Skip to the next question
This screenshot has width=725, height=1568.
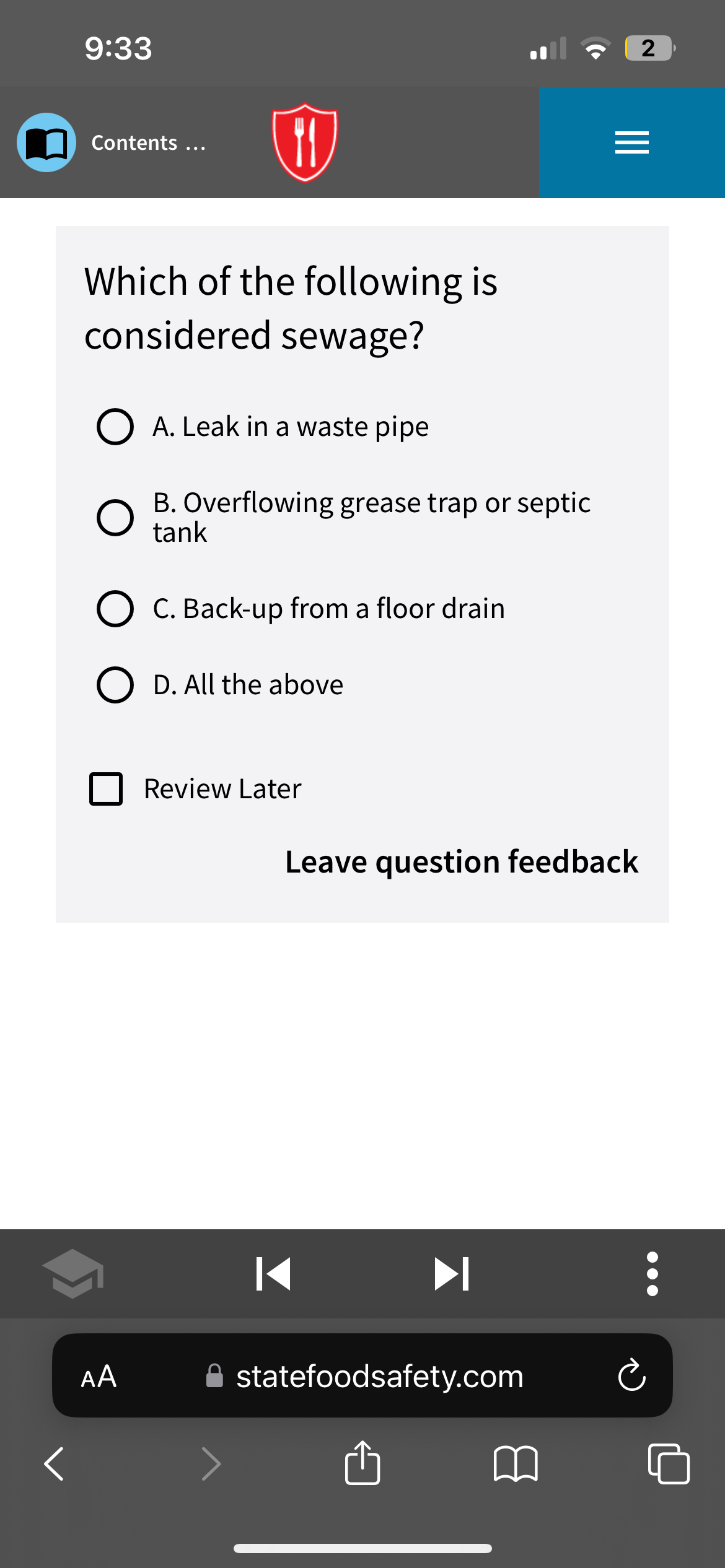pyautogui.click(x=452, y=1274)
